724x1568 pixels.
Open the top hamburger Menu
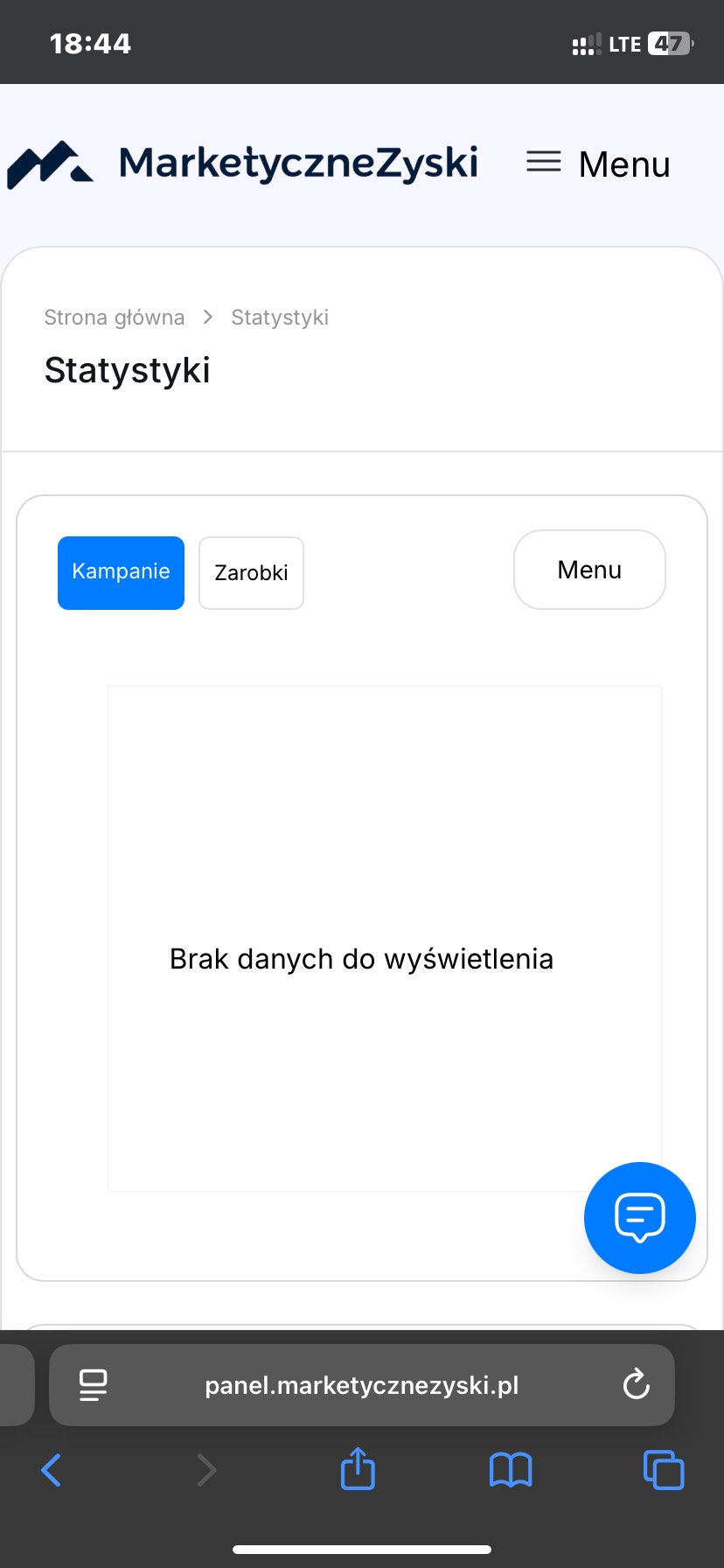pyautogui.click(x=598, y=164)
